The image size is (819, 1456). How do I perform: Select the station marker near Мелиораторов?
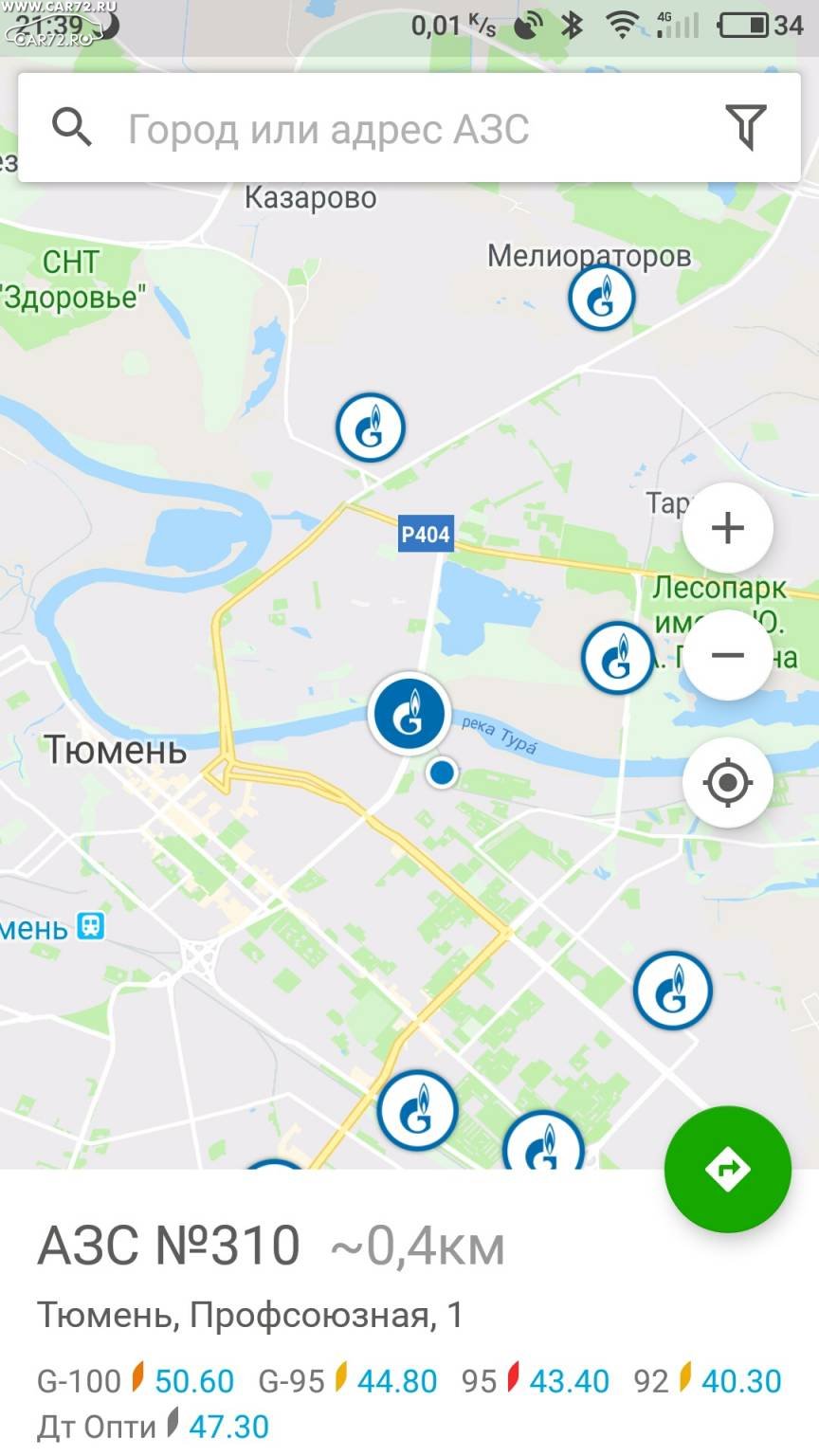[602, 297]
